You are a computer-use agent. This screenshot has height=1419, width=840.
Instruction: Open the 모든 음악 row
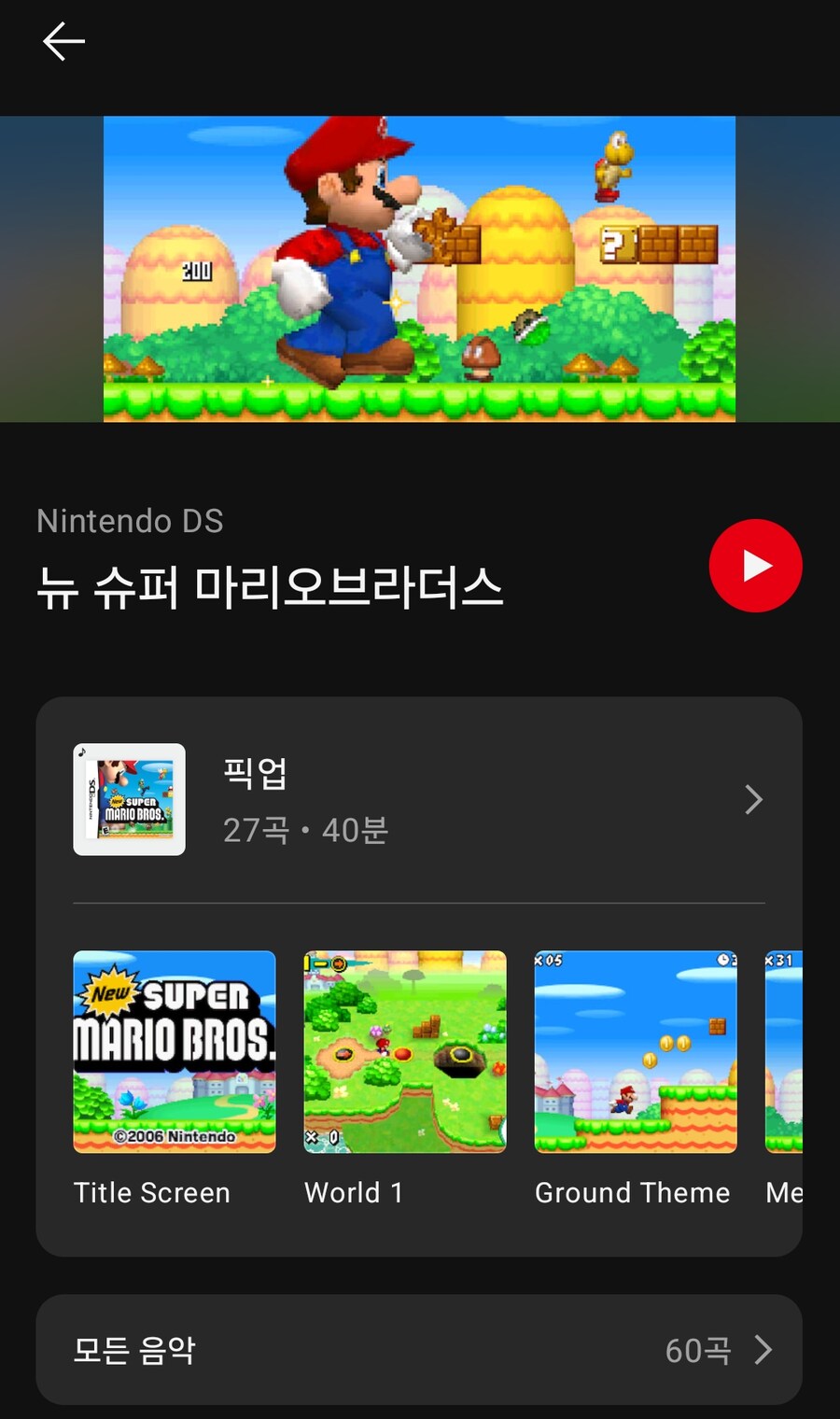[x=419, y=1350]
